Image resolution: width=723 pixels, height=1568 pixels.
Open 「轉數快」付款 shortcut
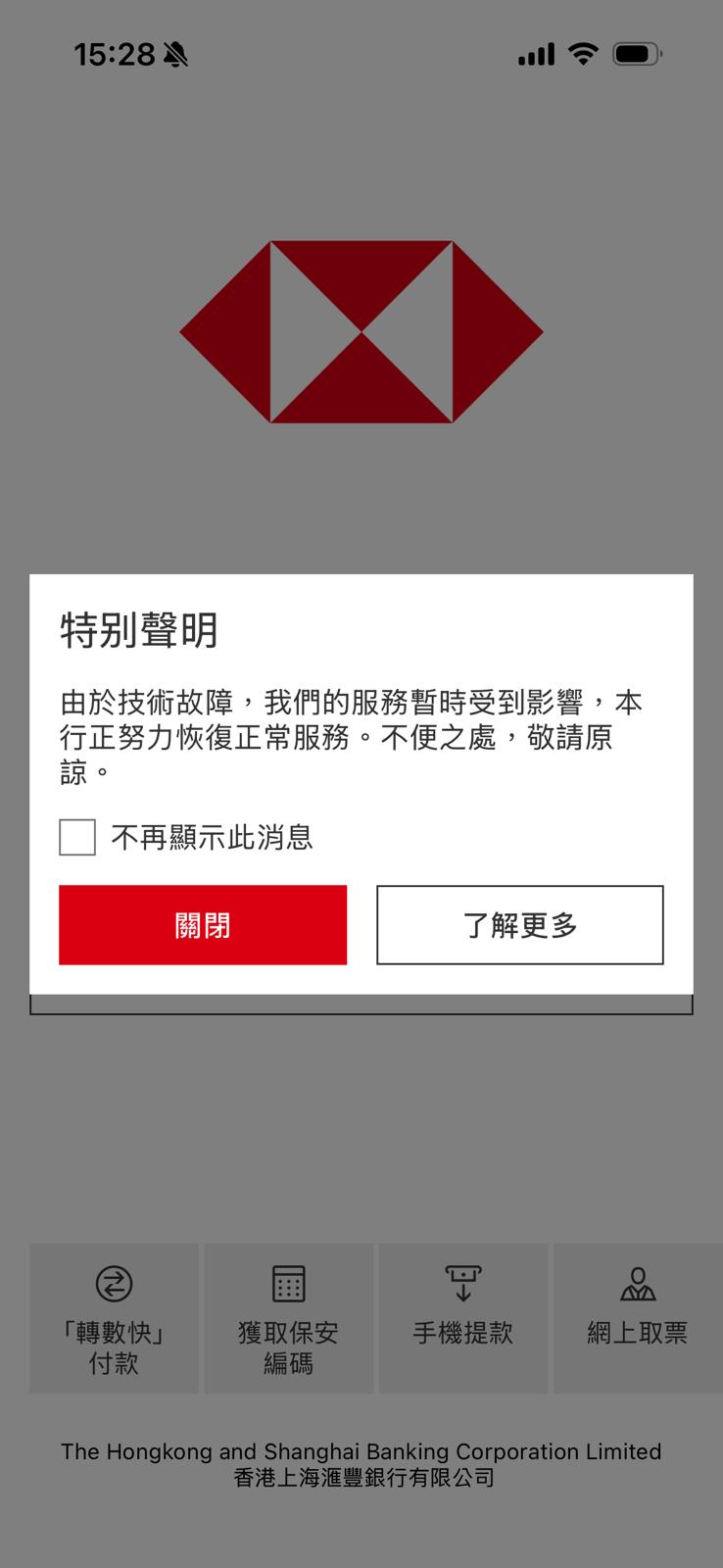click(114, 1318)
